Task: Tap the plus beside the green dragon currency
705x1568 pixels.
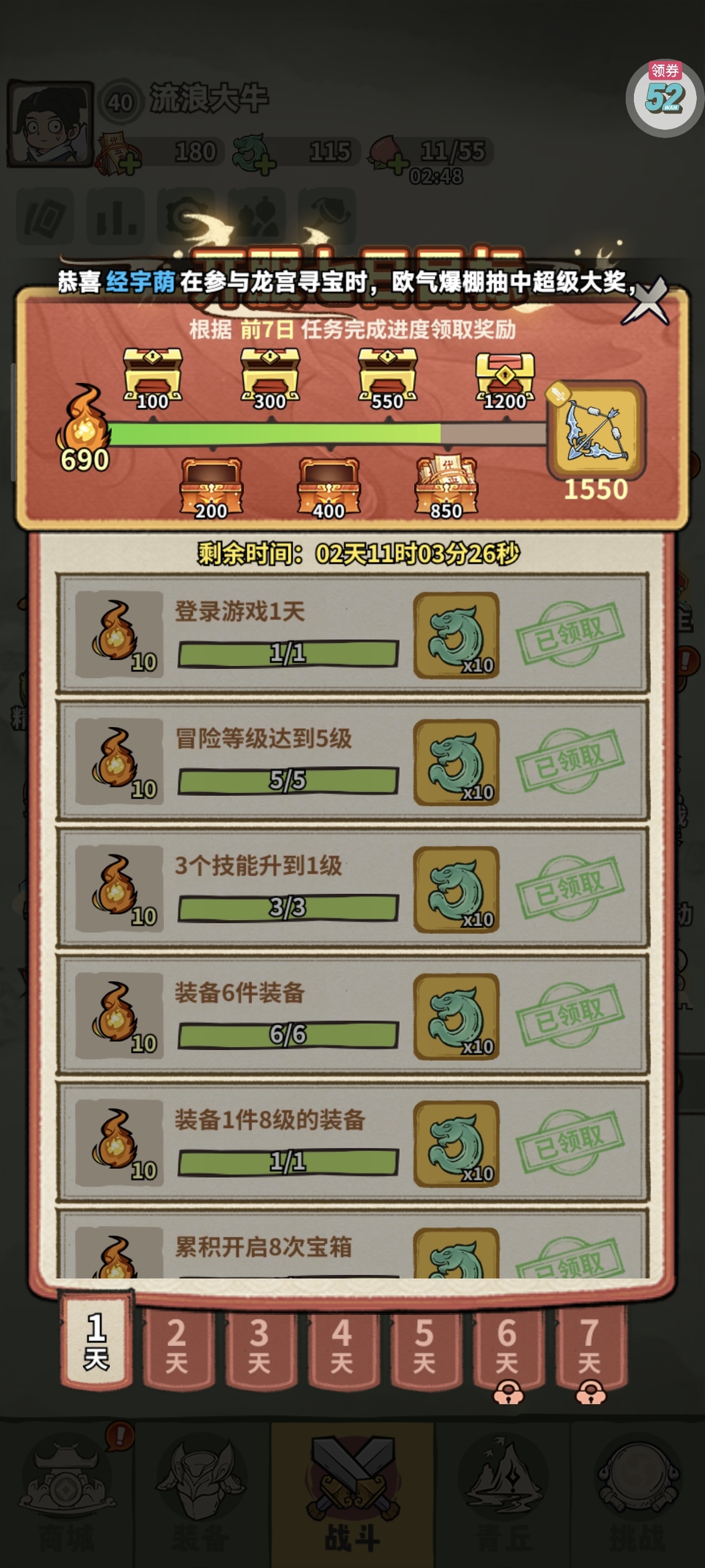Action: 264,163
